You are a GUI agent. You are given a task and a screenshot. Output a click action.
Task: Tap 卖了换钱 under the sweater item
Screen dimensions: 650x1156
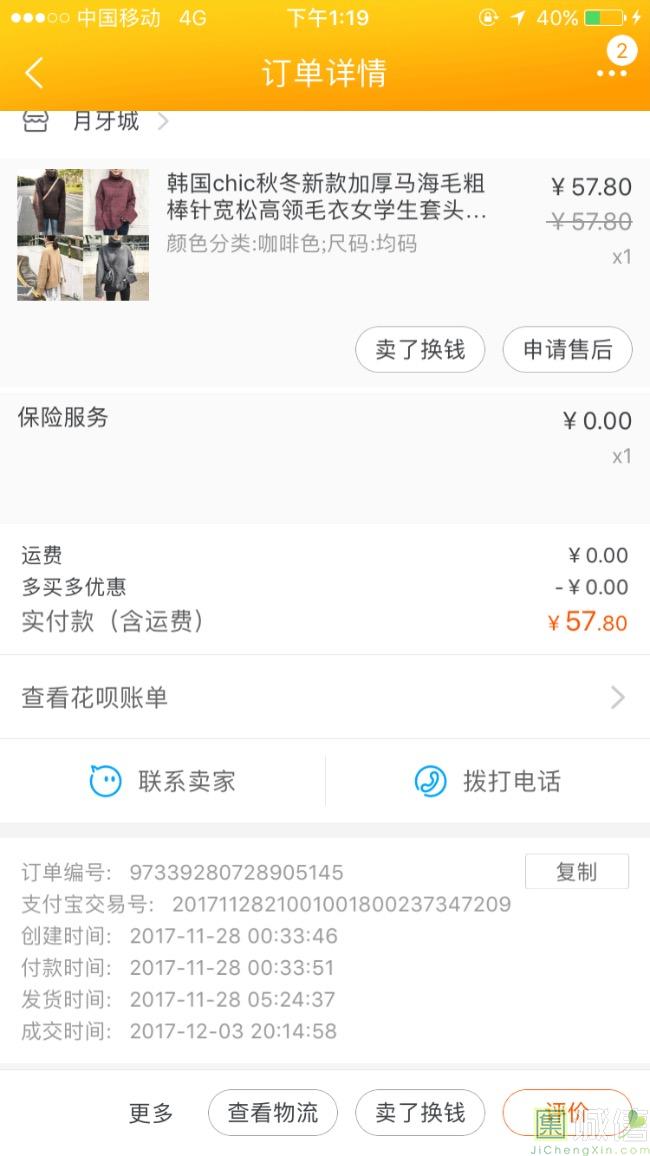click(x=420, y=350)
